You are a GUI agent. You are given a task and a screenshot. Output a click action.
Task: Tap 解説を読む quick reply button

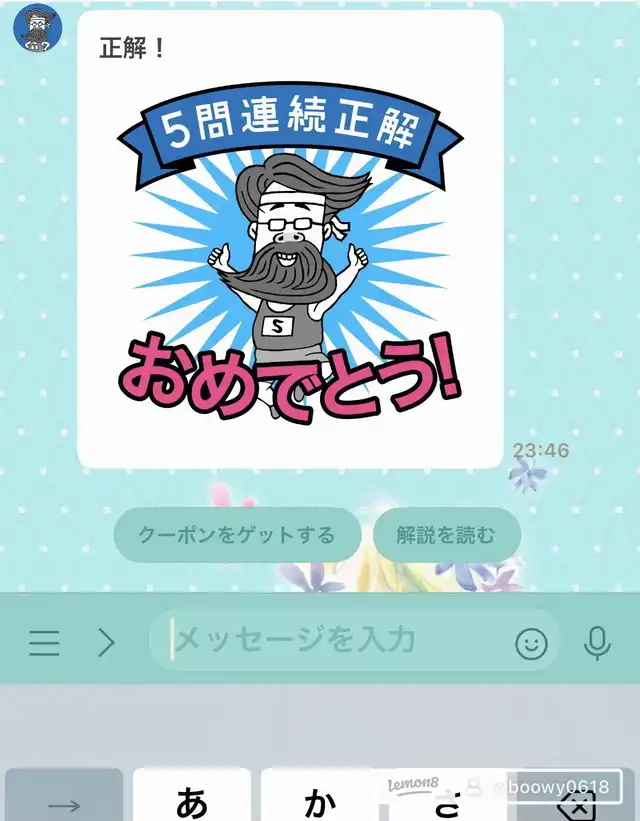pyautogui.click(x=446, y=535)
